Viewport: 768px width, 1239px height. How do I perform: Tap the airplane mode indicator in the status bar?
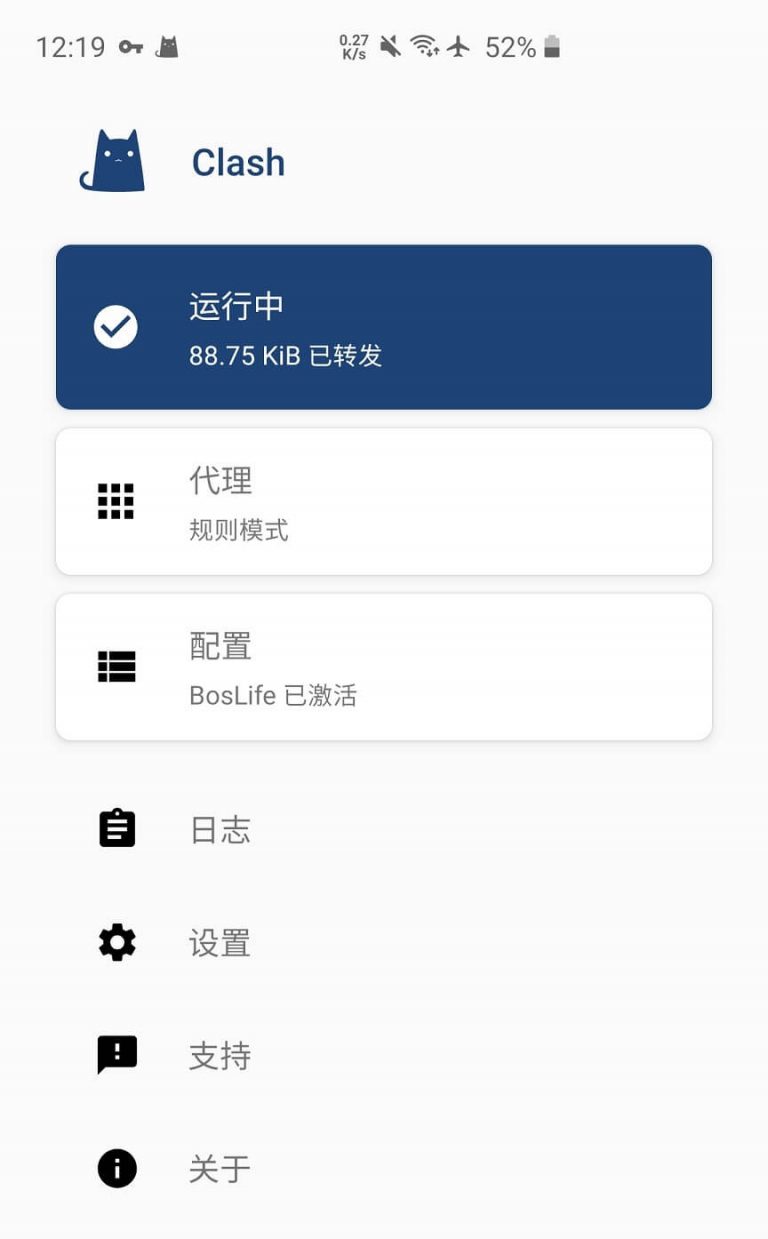[459, 47]
